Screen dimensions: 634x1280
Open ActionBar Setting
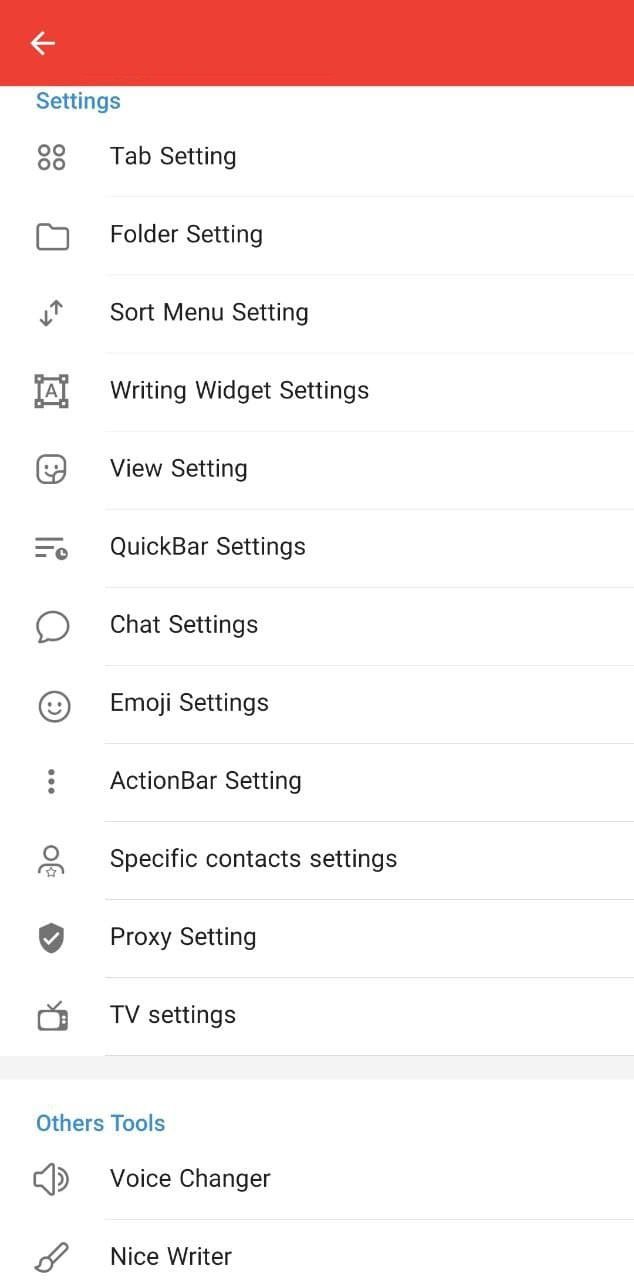[x=205, y=781]
